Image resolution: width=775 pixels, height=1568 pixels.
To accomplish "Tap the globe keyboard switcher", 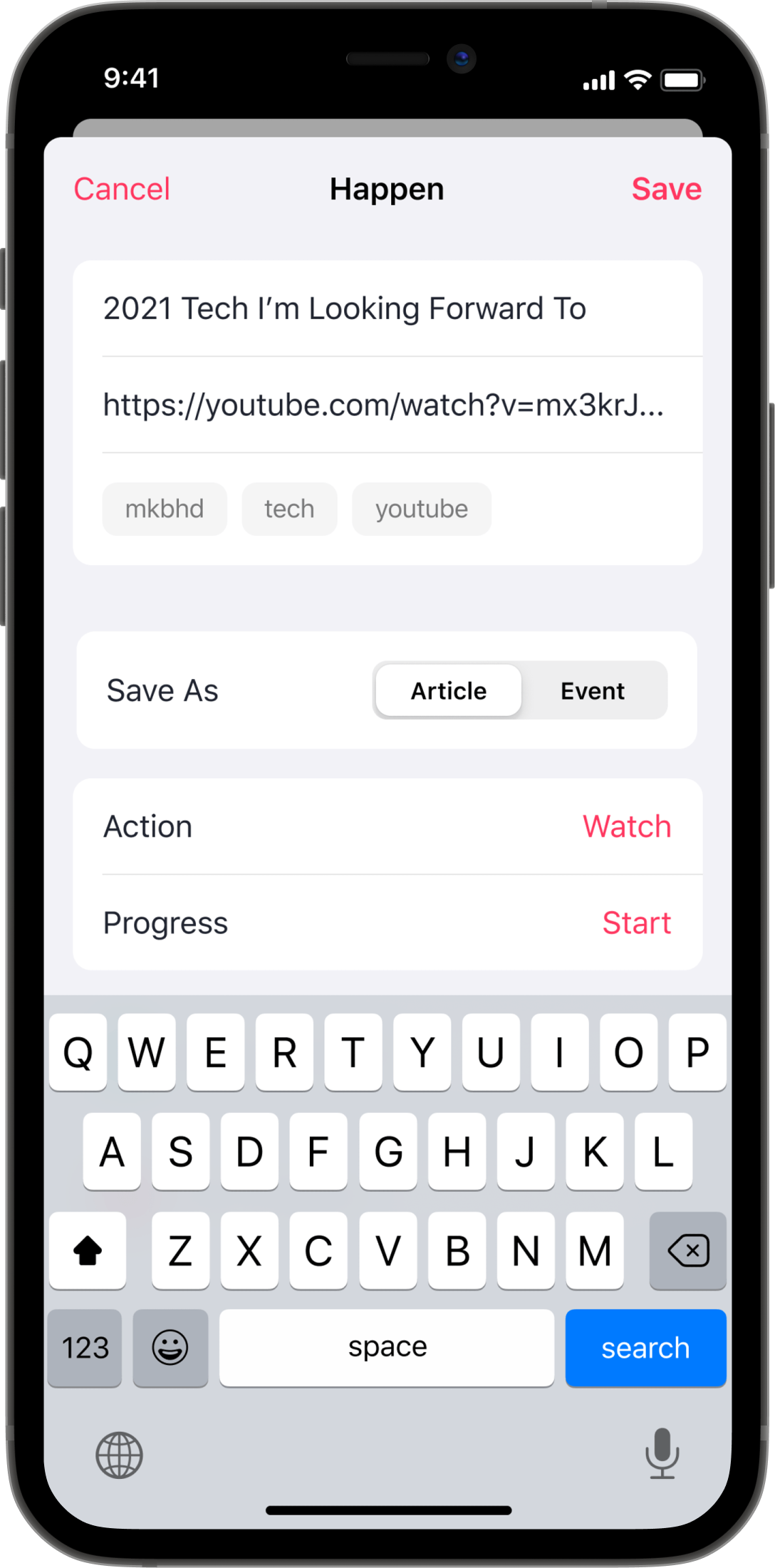I will [119, 1455].
